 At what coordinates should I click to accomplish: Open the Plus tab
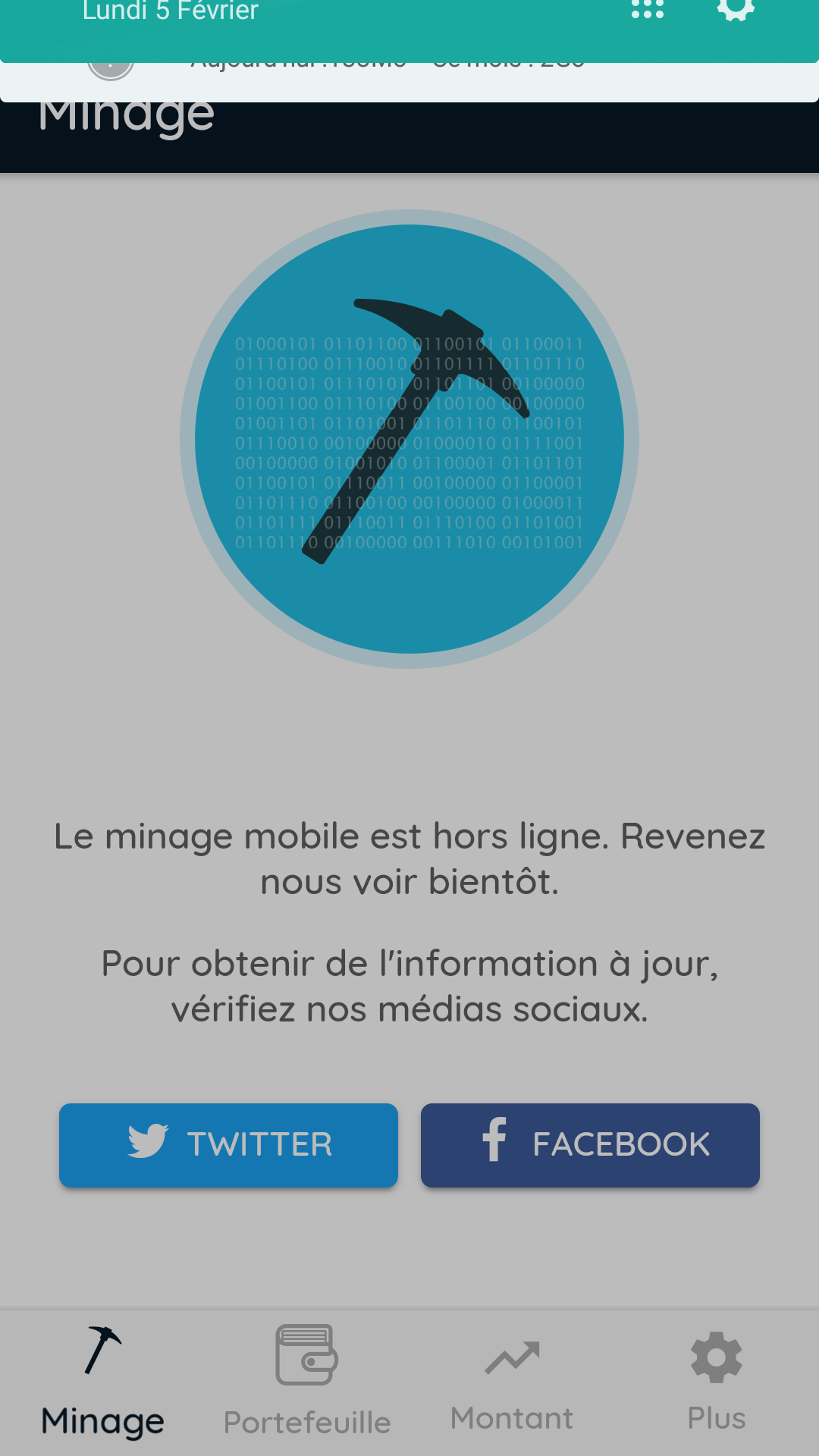pyautogui.click(x=717, y=1382)
